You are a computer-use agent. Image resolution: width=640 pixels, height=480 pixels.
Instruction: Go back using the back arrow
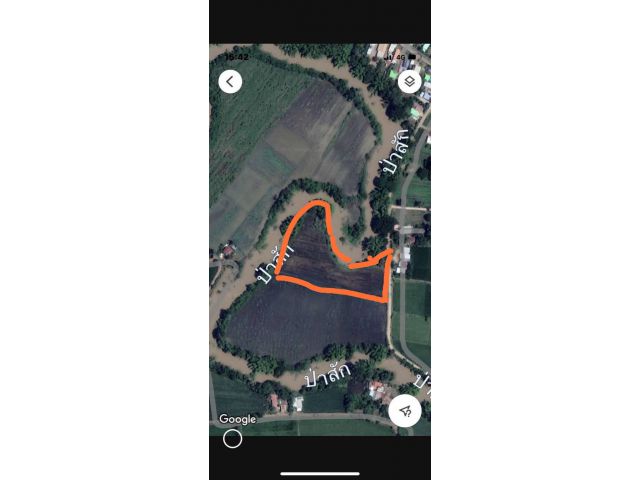point(230,82)
